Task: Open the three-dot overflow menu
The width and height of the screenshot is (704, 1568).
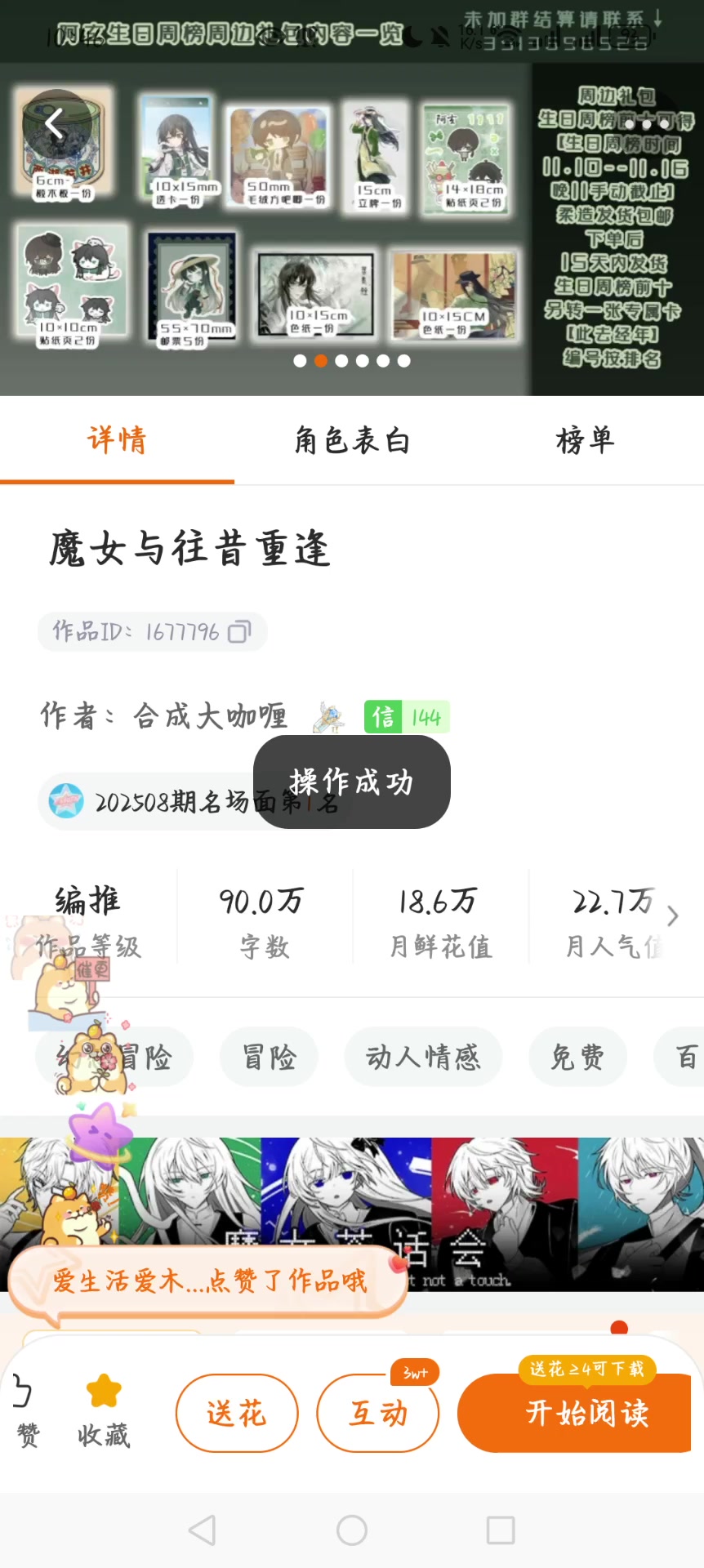Action: click(x=647, y=125)
